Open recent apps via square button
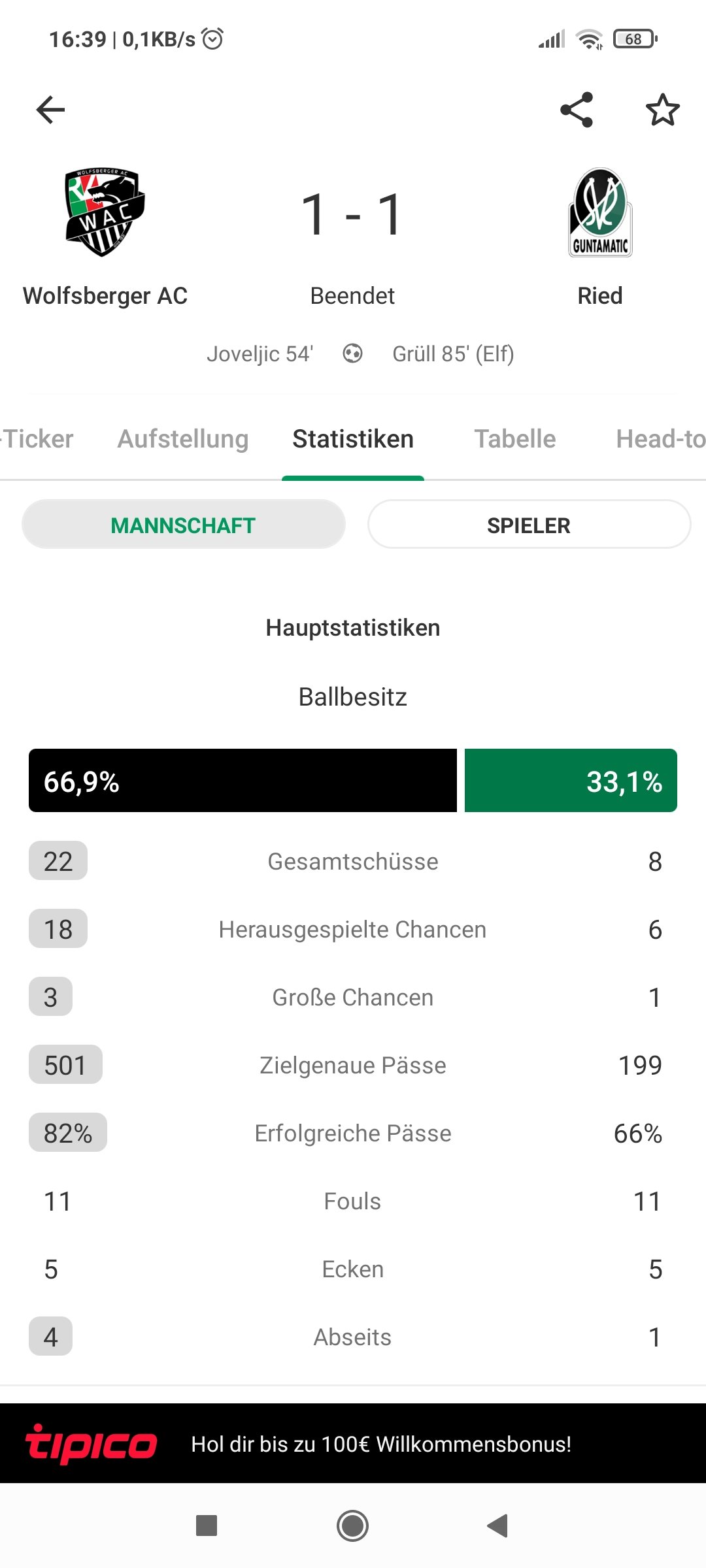 tap(207, 1526)
